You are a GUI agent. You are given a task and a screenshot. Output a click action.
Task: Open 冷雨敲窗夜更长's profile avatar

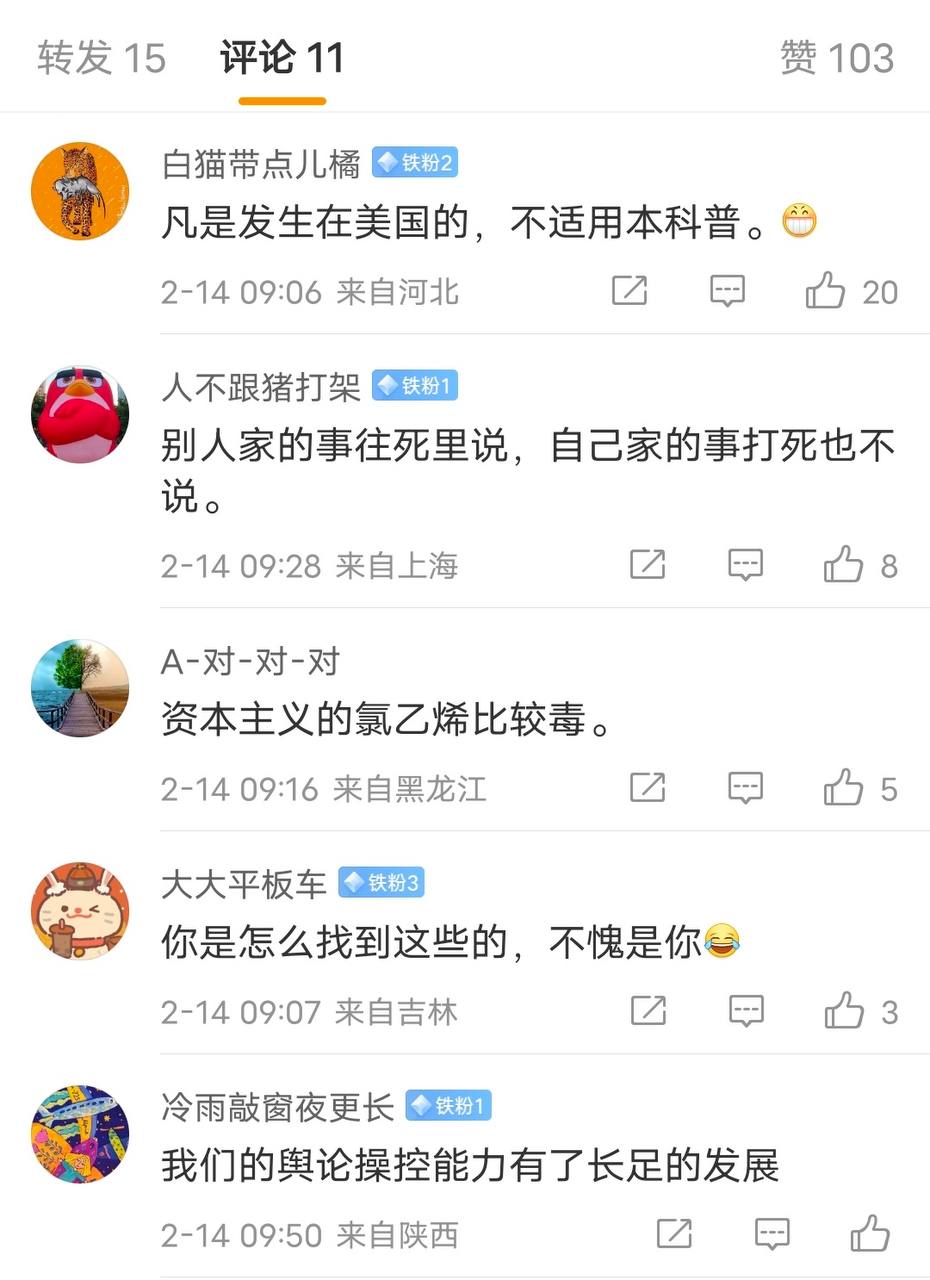[x=80, y=1134]
